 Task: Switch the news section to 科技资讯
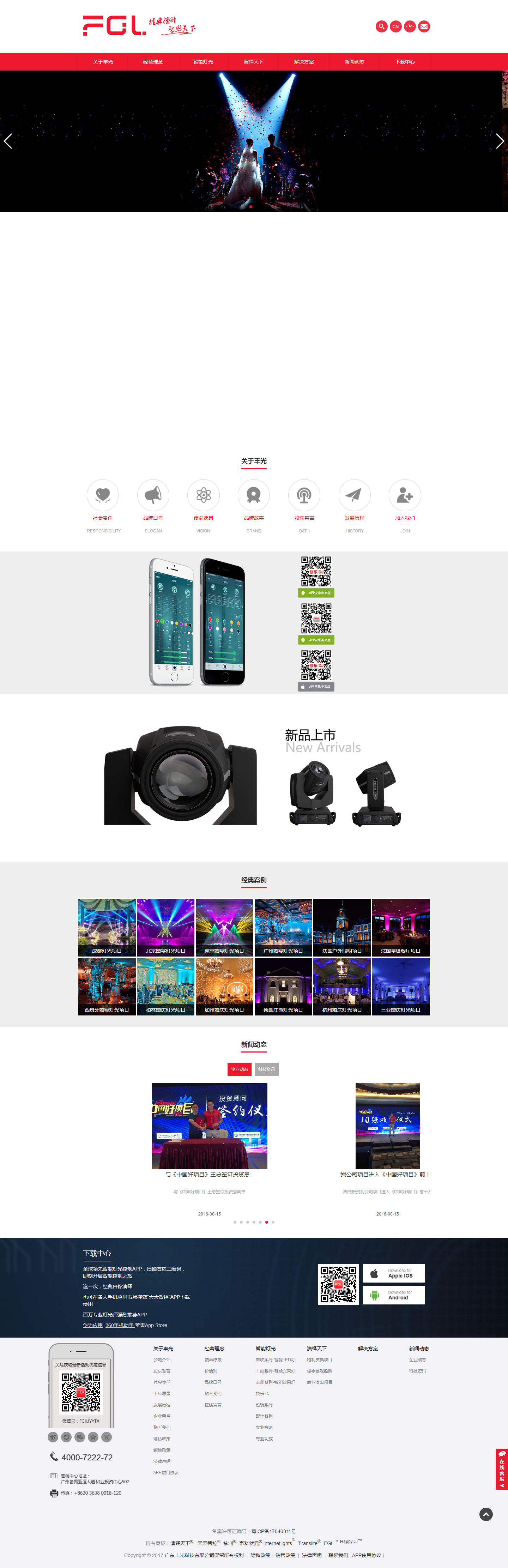pos(266,1069)
